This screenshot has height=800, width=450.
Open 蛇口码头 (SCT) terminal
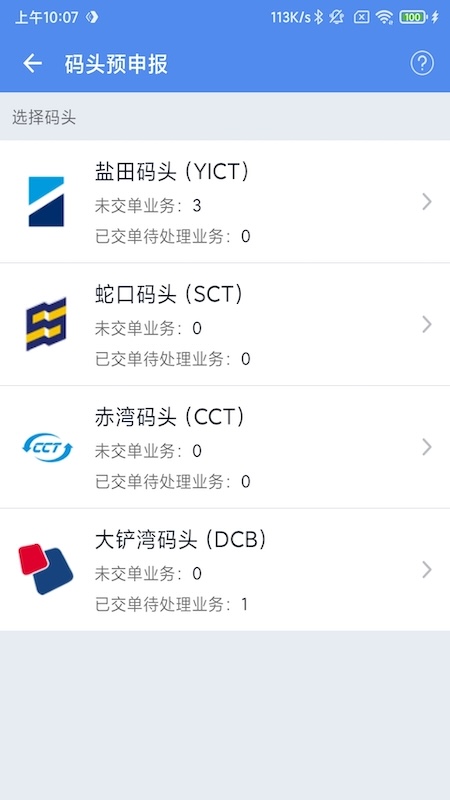[225, 324]
